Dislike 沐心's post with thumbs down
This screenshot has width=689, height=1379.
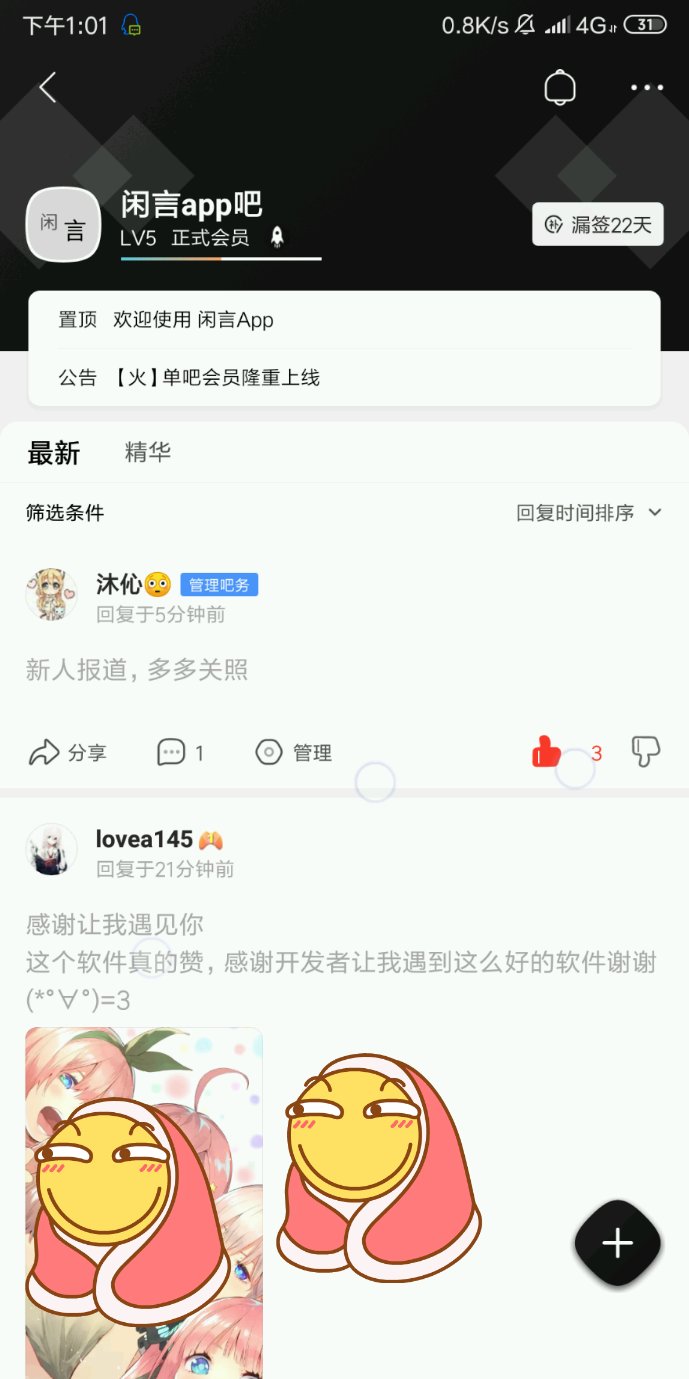(x=646, y=751)
